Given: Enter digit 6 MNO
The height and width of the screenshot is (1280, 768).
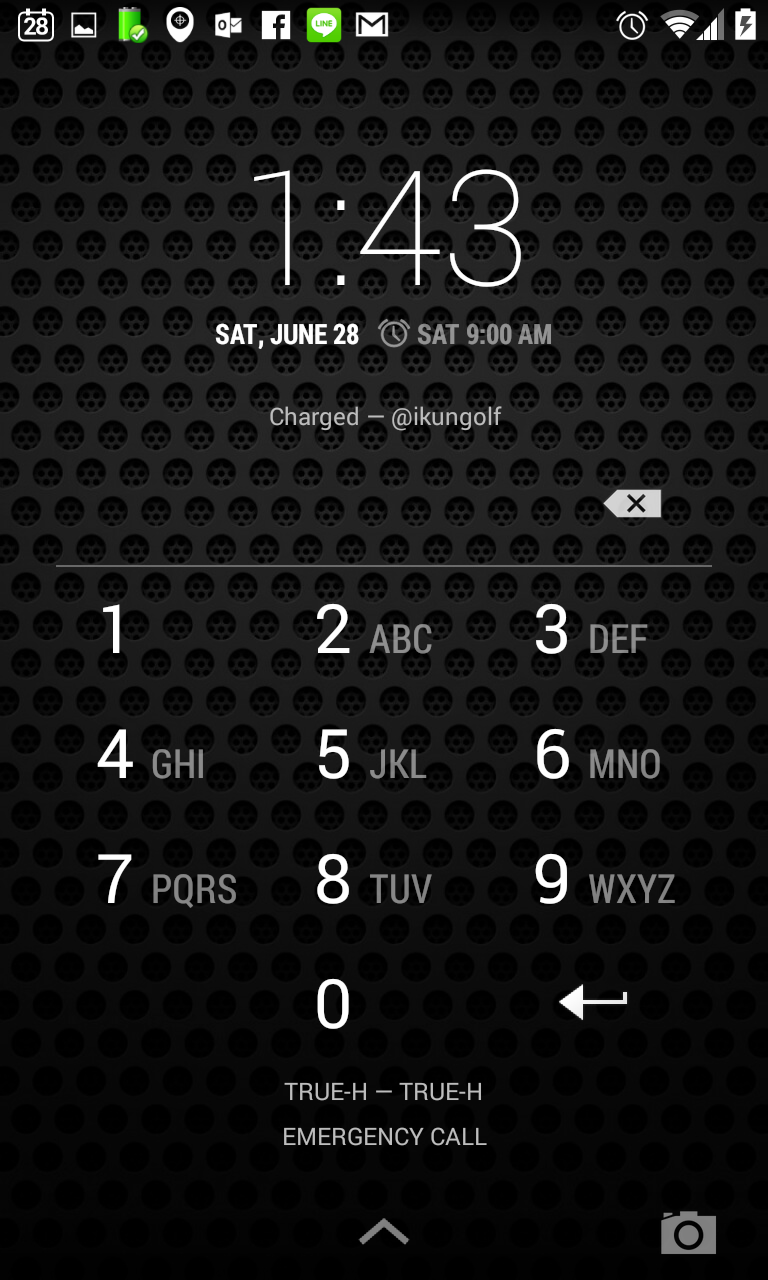Looking at the screenshot, I should coord(597,757).
